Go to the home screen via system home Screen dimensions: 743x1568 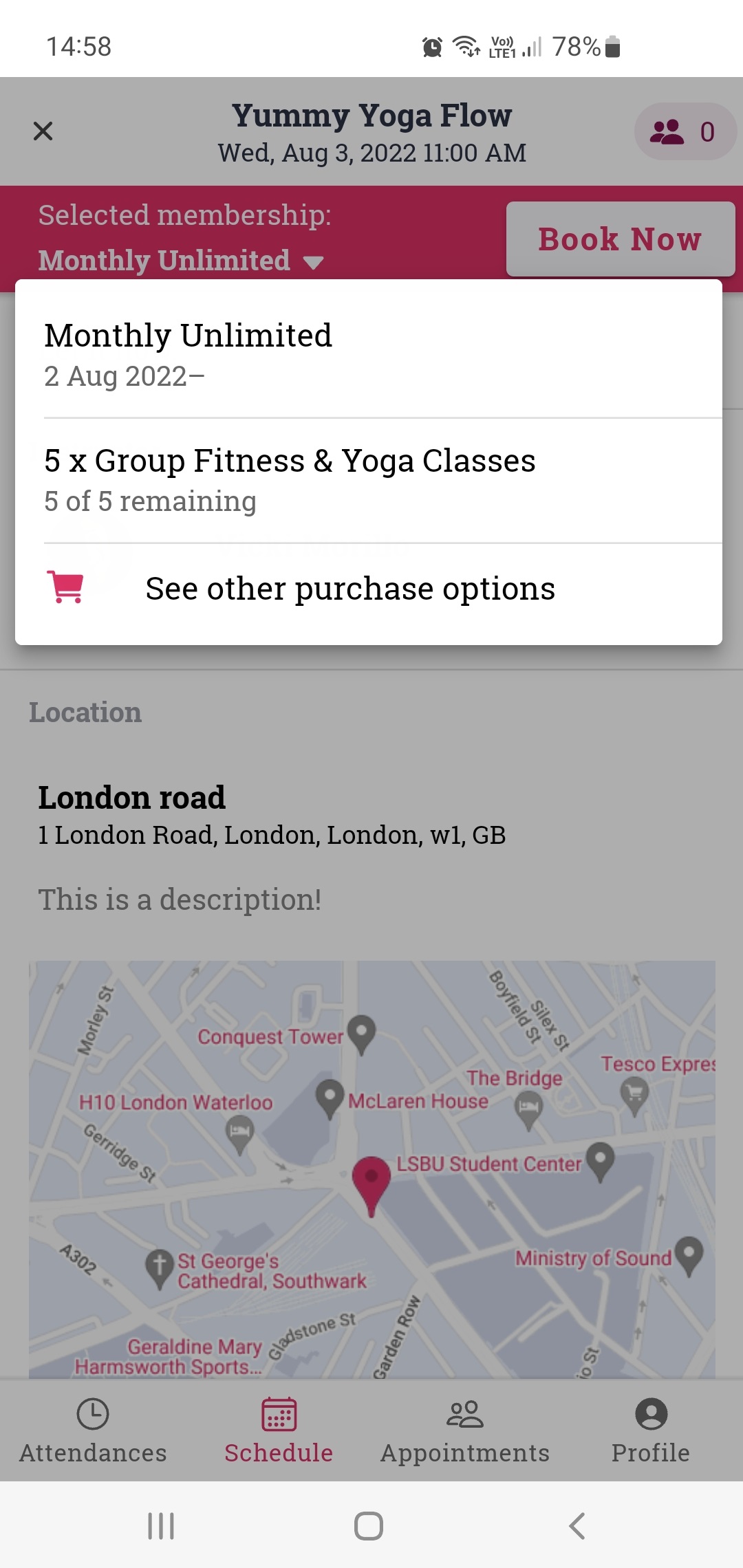(369, 1526)
